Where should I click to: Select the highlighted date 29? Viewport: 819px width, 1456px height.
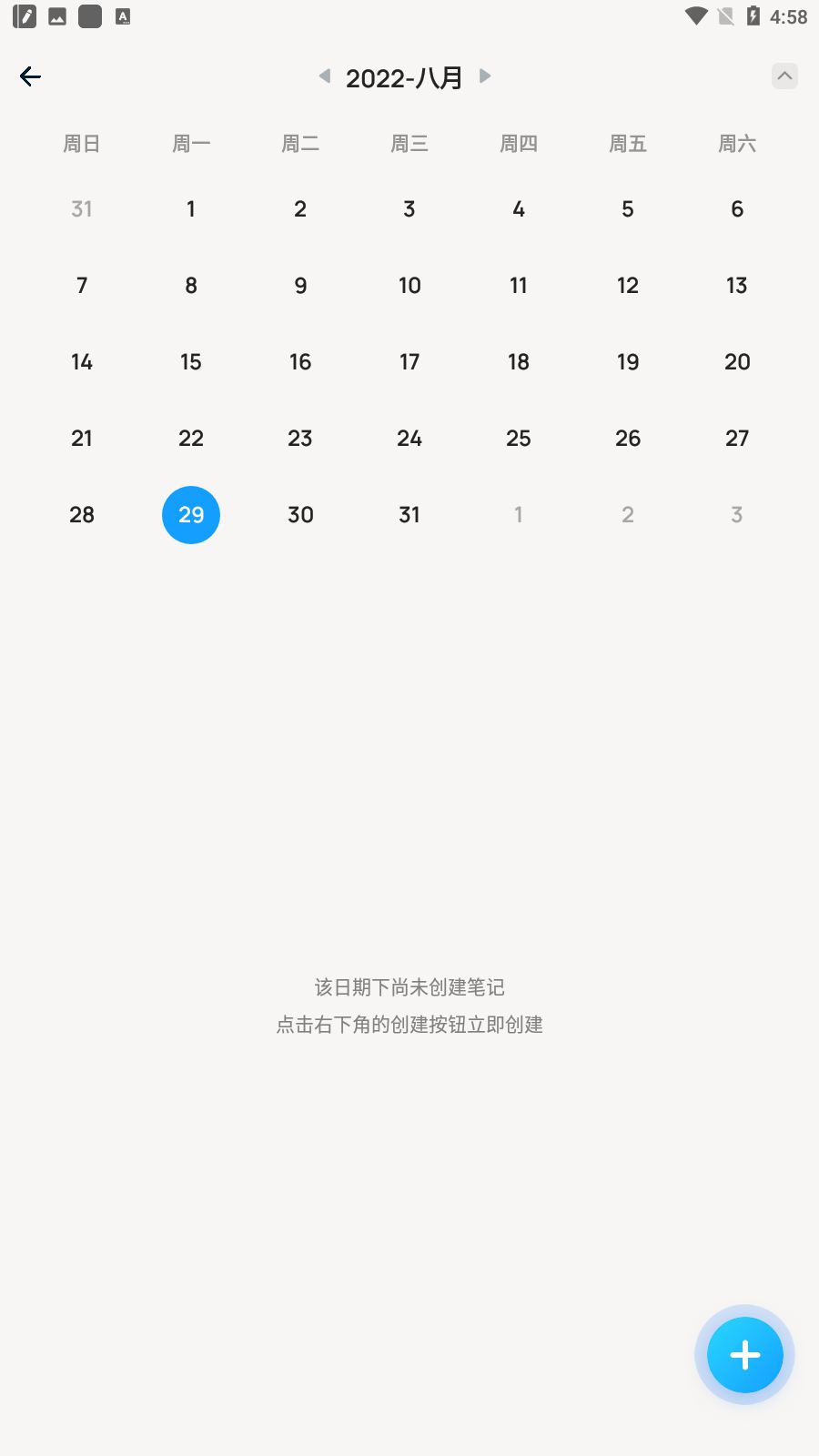point(191,515)
